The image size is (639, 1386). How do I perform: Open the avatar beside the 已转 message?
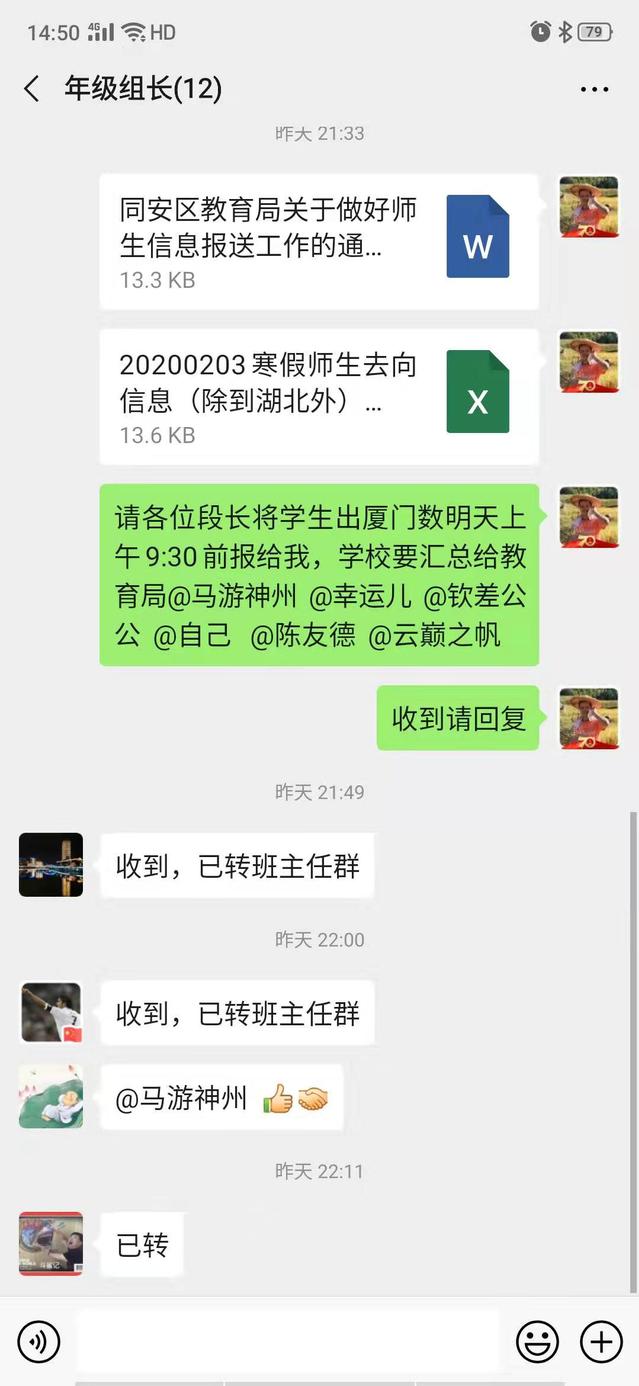tap(51, 1244)
